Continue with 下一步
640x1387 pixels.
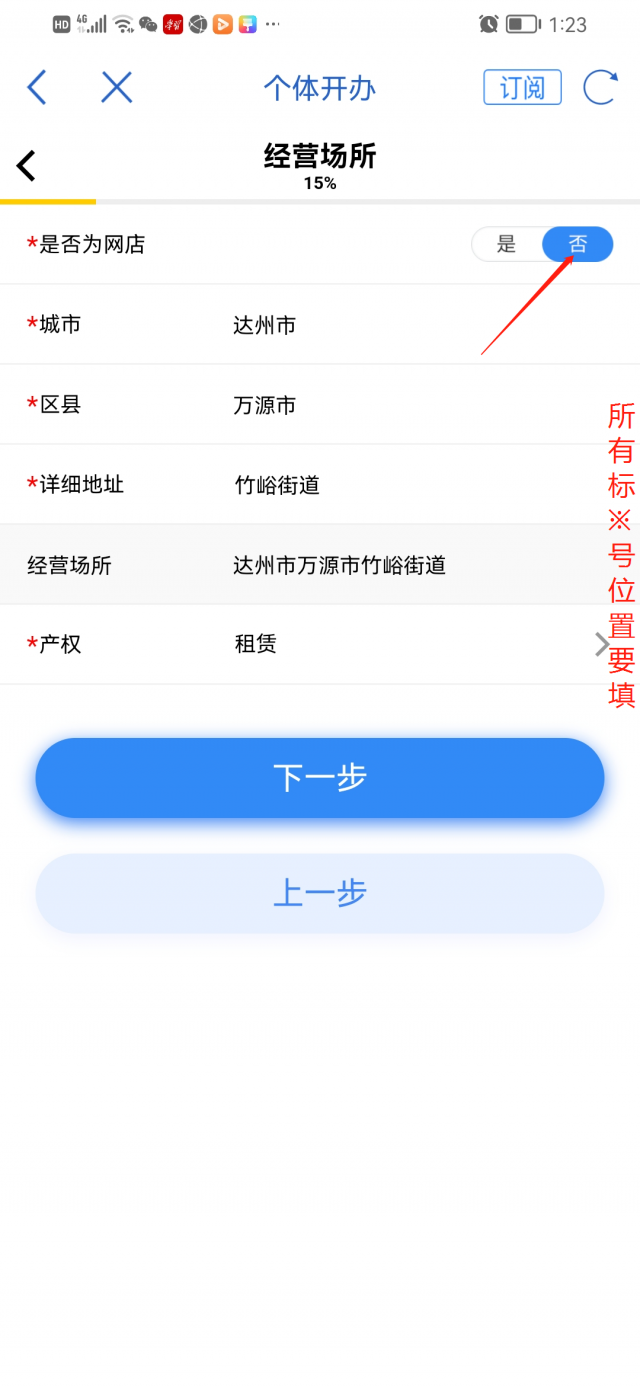pyautogui.click(x=320, y=778)
